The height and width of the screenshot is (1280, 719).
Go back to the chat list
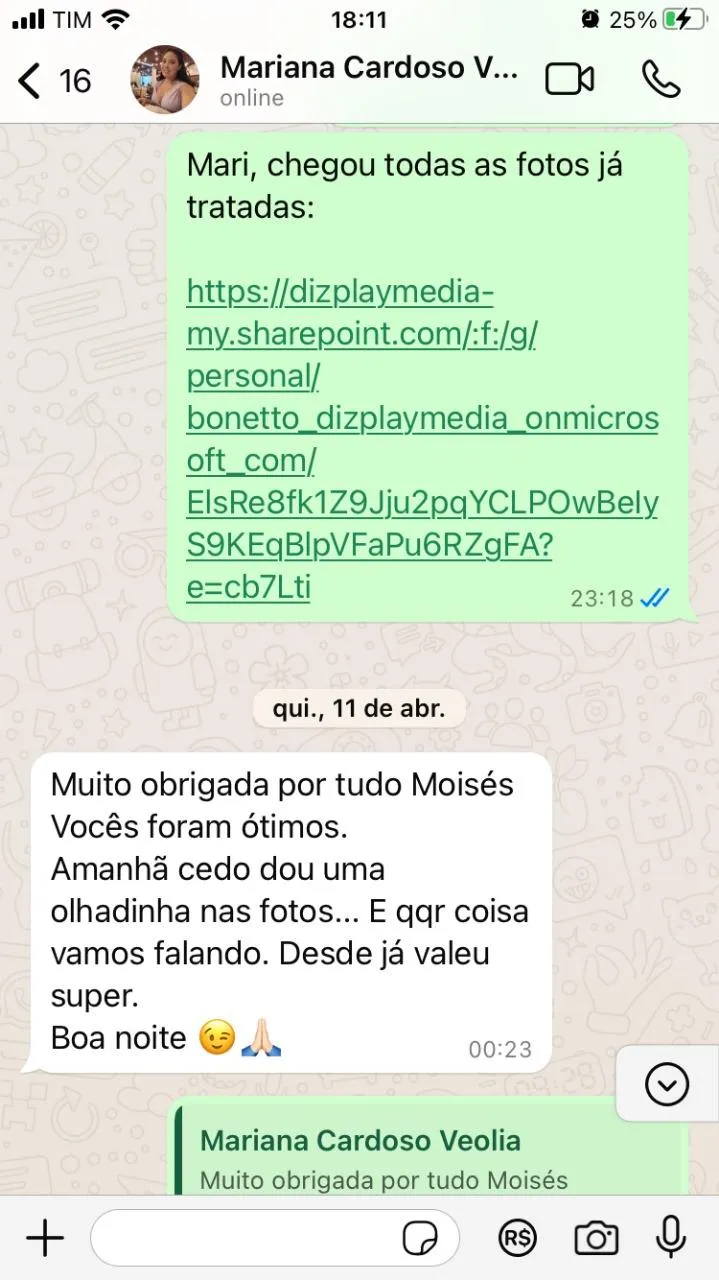click(32, 80)
